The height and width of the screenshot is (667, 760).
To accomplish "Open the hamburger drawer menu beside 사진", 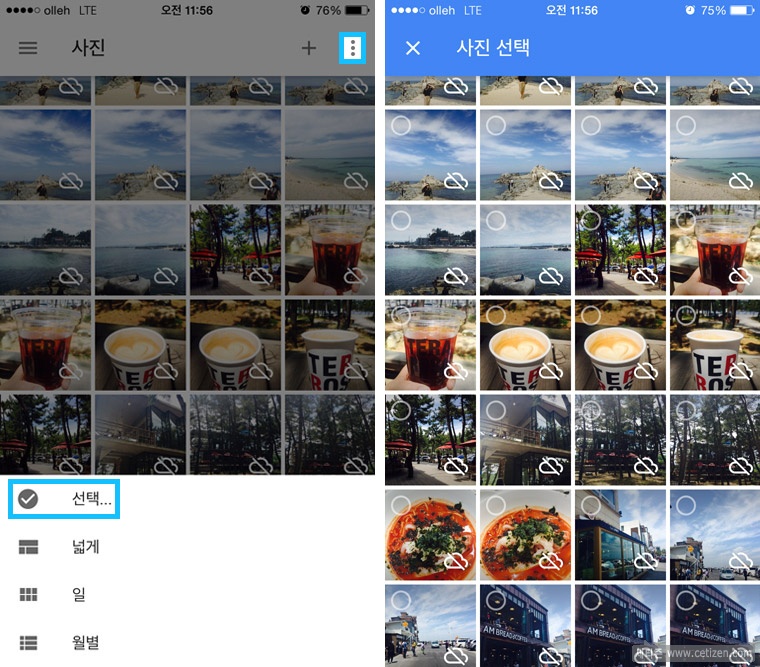I will [x=28, y=48].
